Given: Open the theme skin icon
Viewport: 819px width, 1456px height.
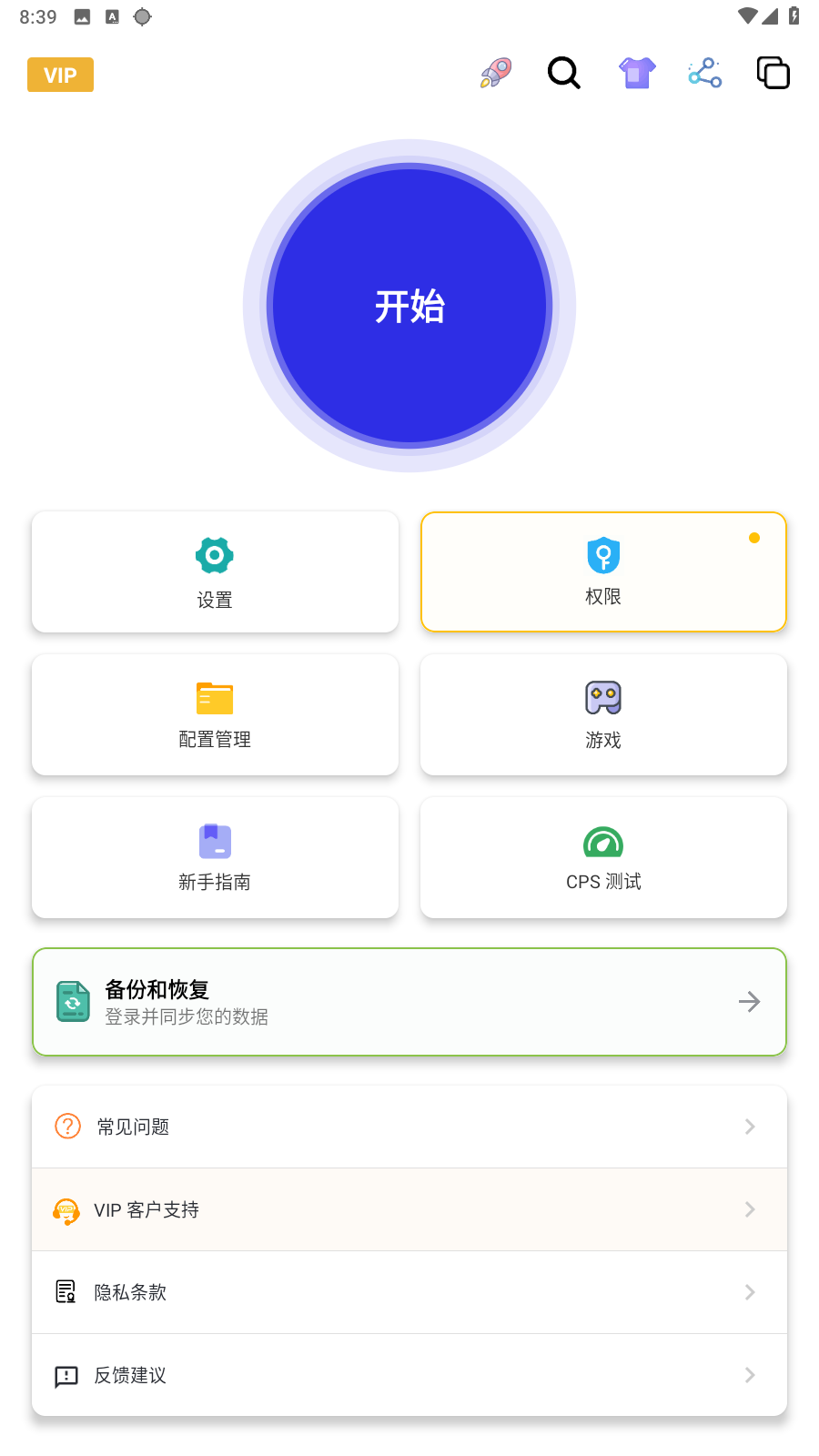Looking at the screenshot, I should pos(636,72).
